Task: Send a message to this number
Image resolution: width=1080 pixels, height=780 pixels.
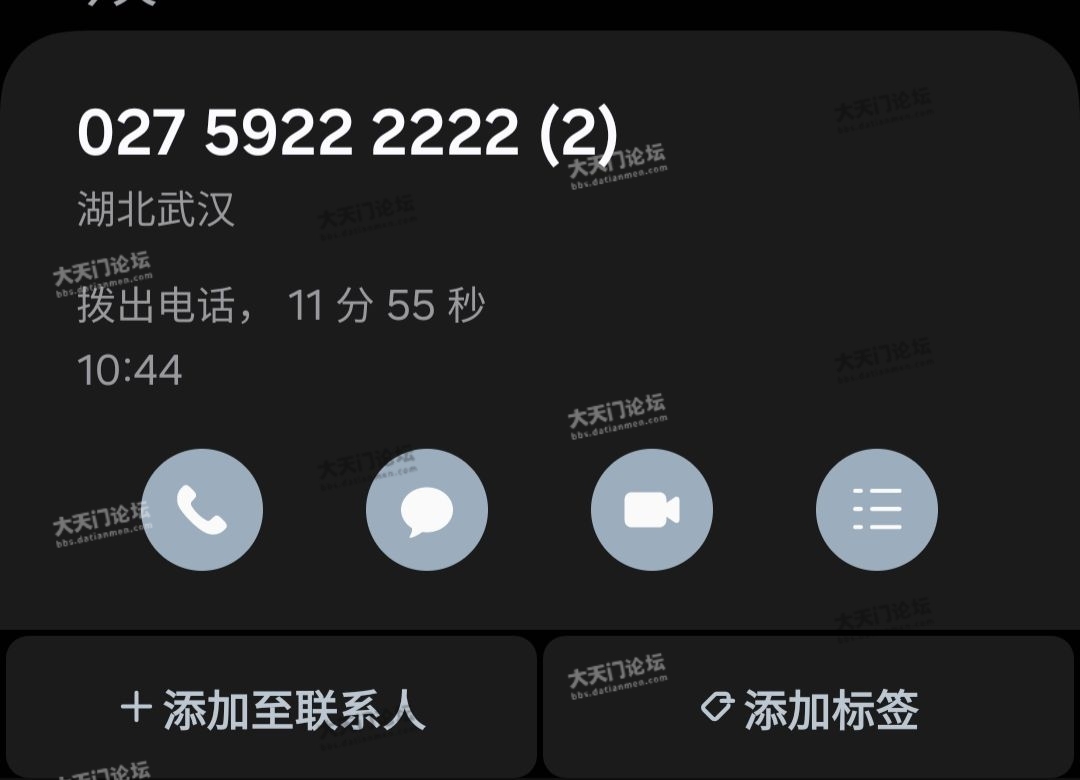Action: 427,510
